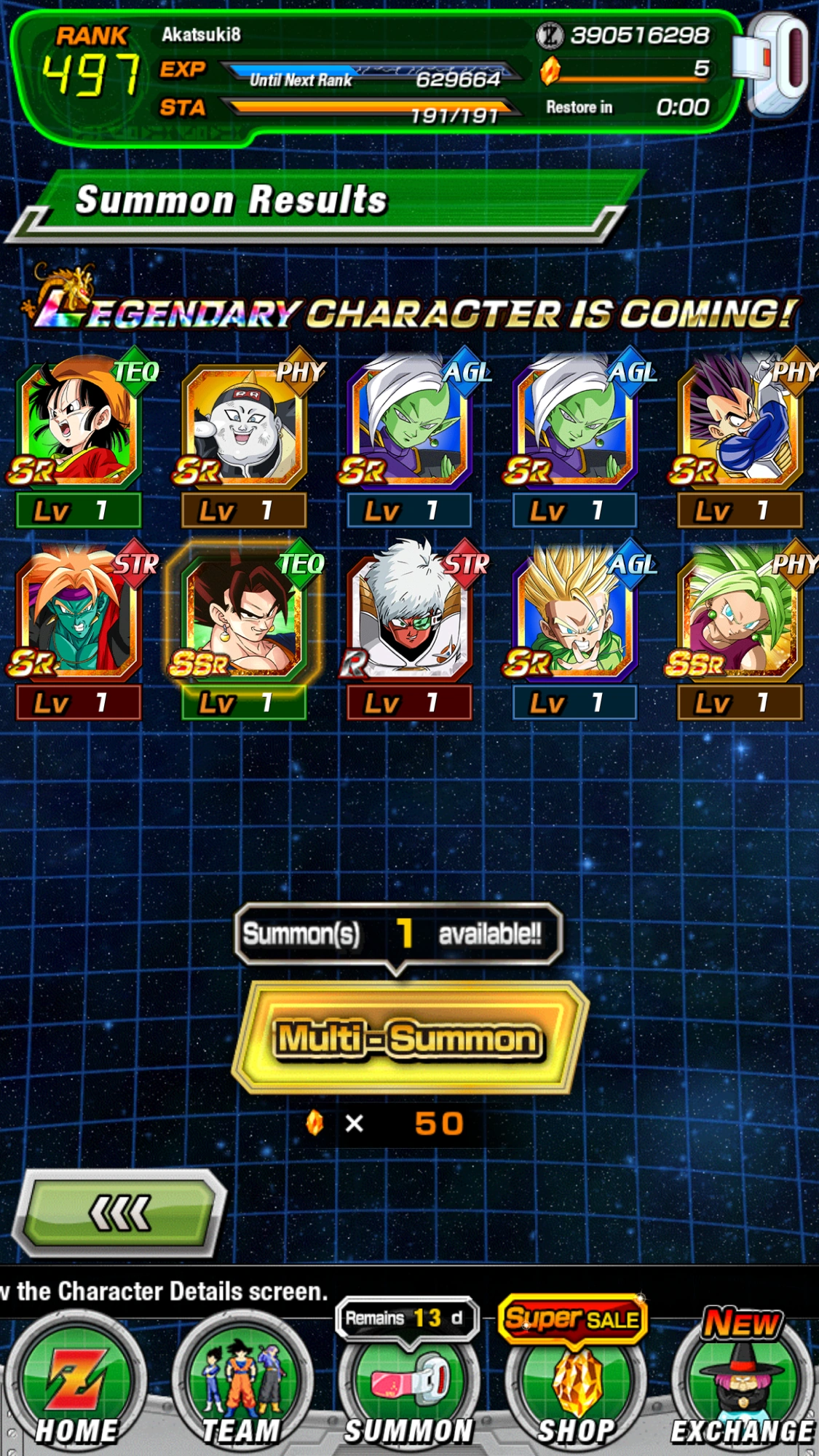Go to the Shop tab
Viewport: 819px width, 1456px height.
[x=575, y=1383]
